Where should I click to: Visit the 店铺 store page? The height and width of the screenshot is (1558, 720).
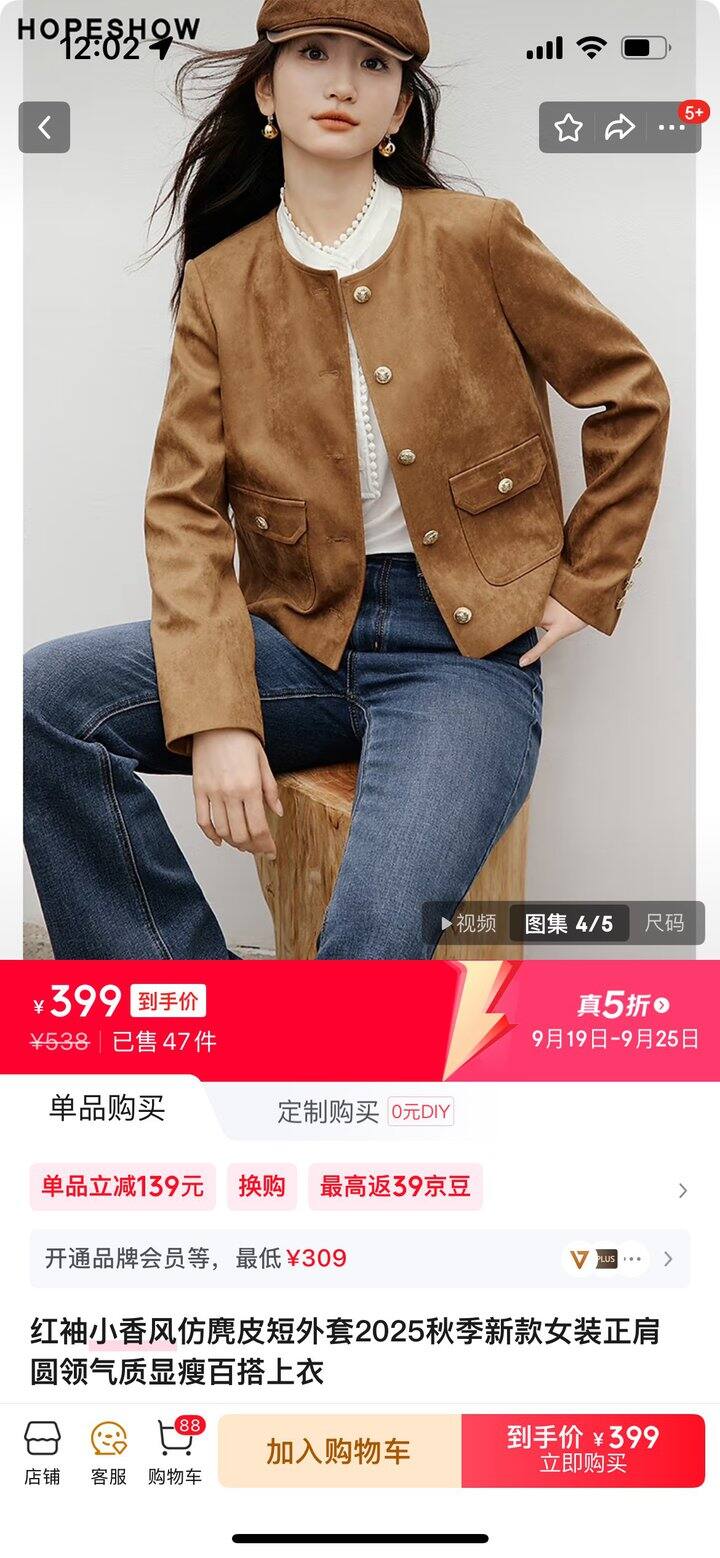coord(42,1451)
